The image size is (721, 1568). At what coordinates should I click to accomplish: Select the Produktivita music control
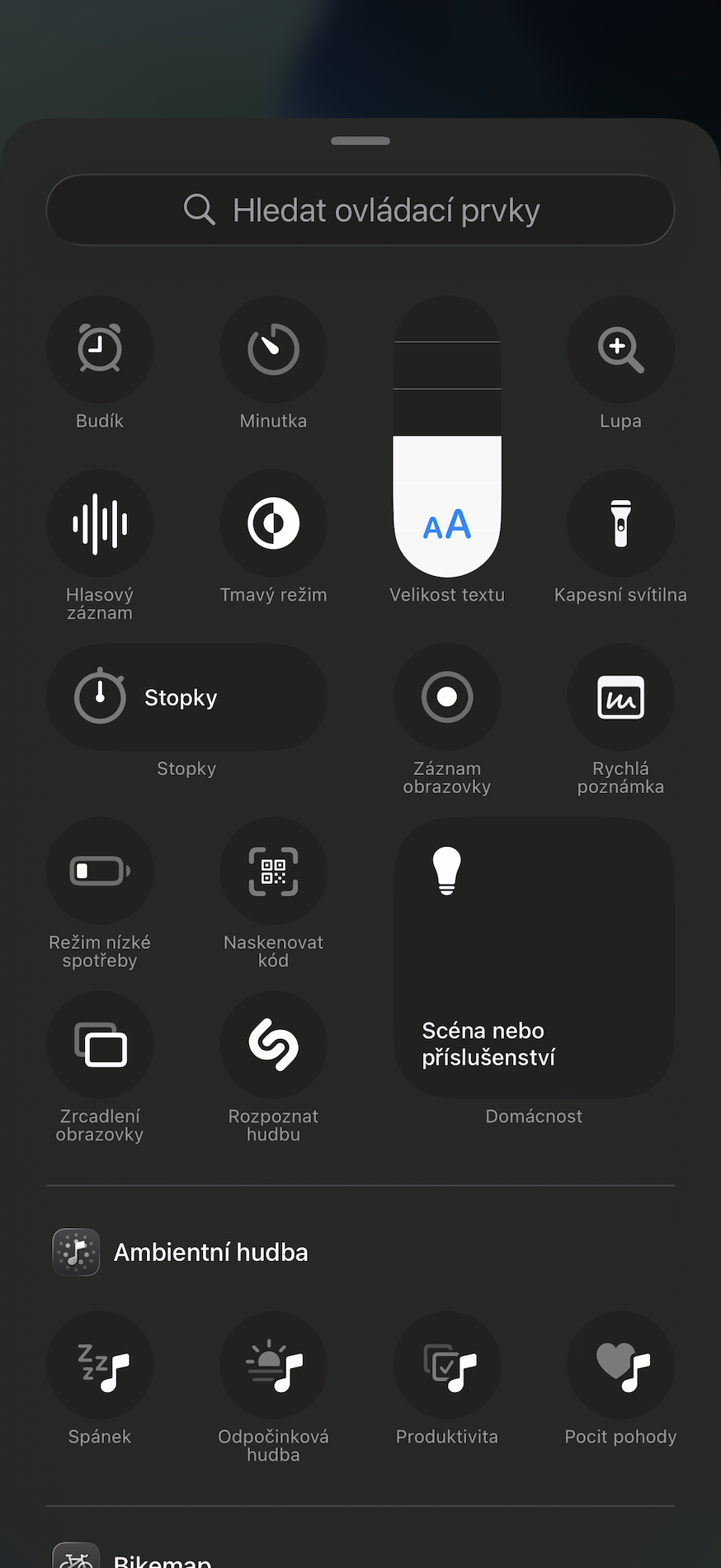(447, 1365)
